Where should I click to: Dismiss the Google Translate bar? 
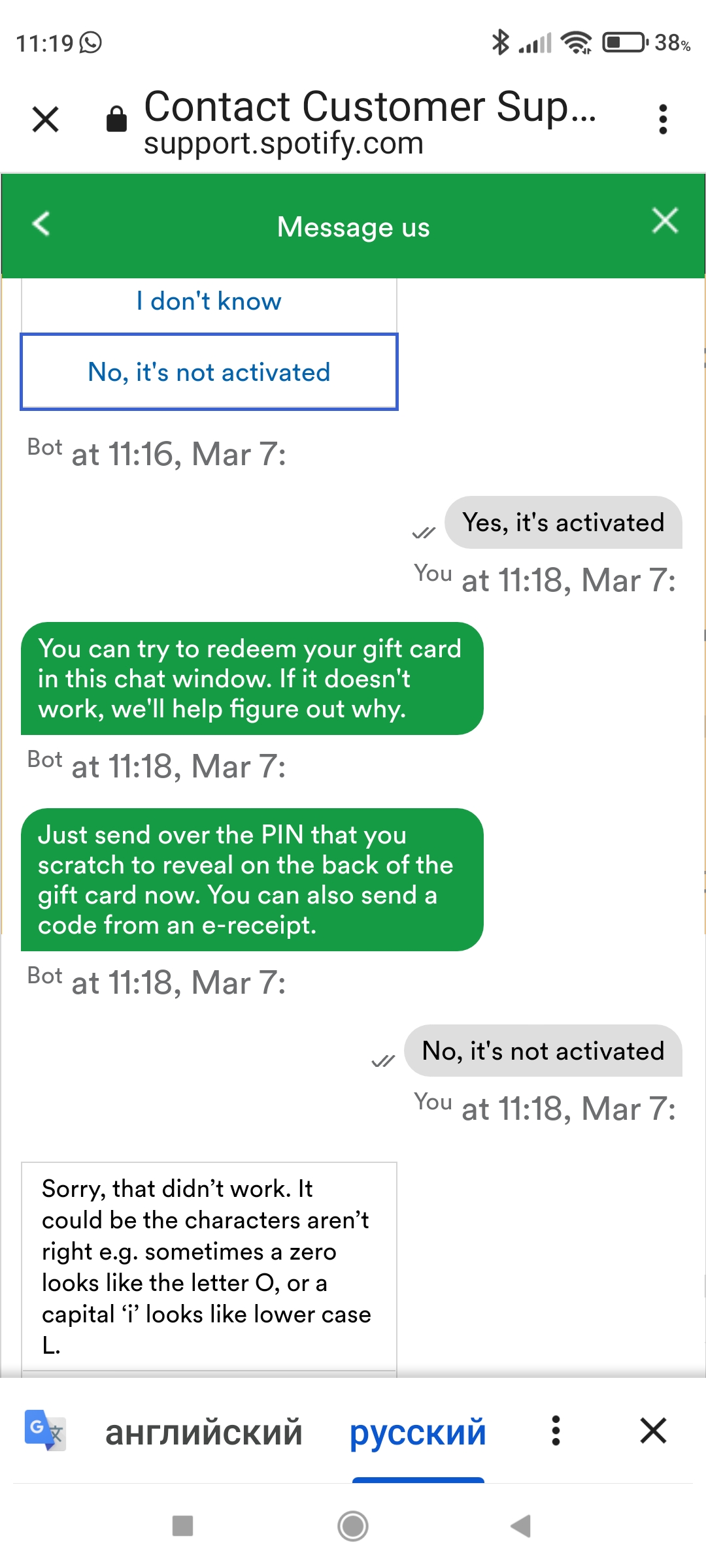coord(653,1431)
